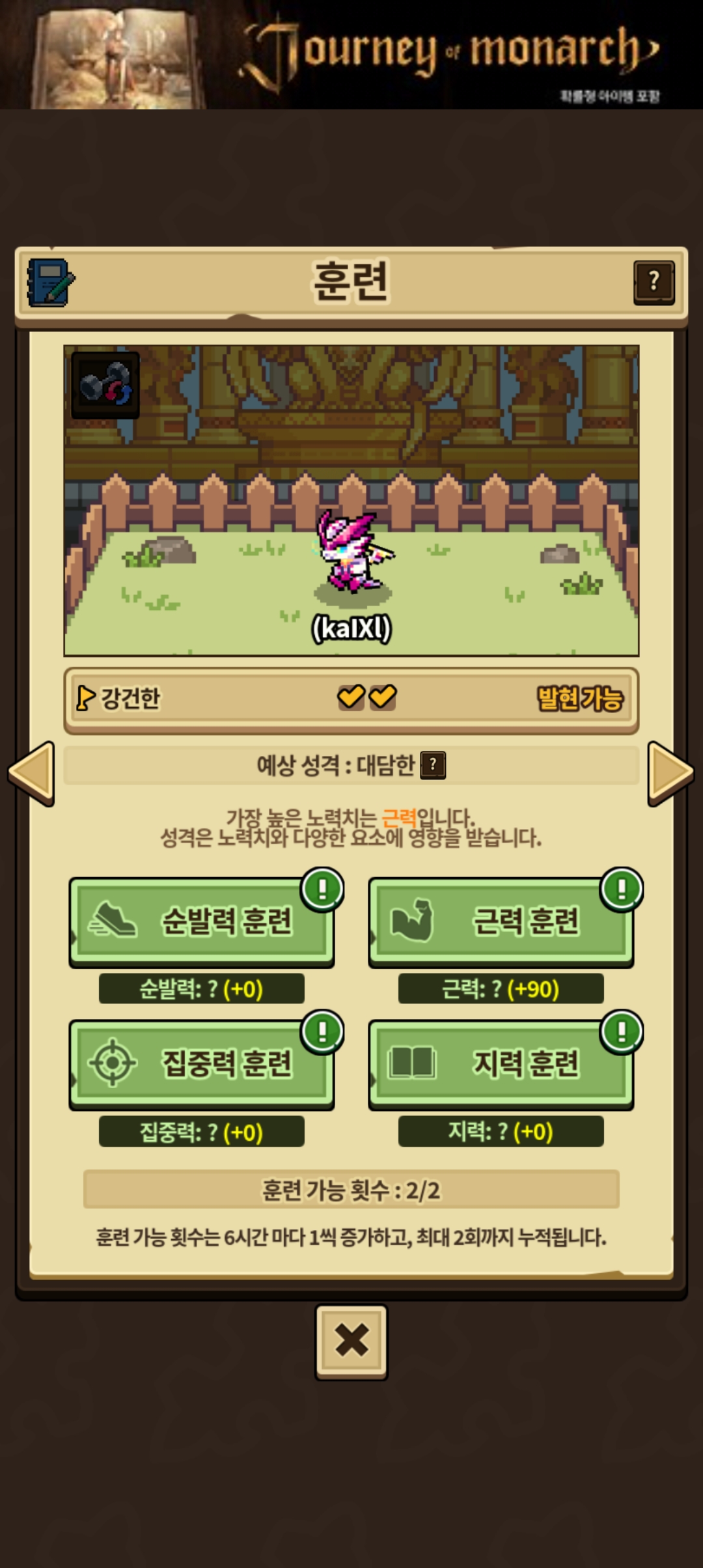Open the Journey of Monarch ad banner

(x=351, y=55)
